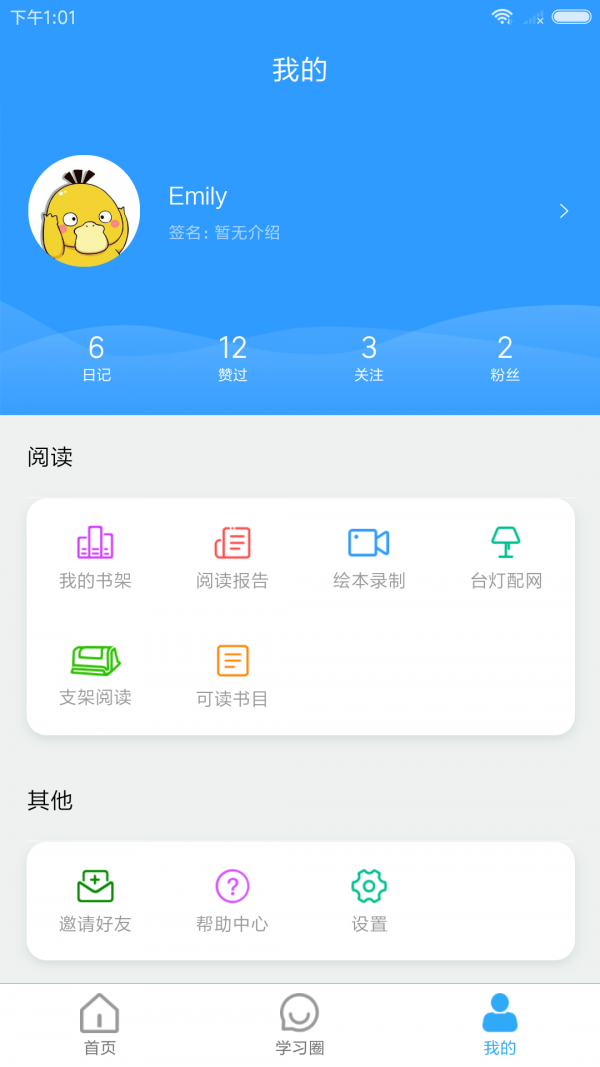Open Emily's profile details chevron
The image size is (600, 1067).
tap(564, 211)
